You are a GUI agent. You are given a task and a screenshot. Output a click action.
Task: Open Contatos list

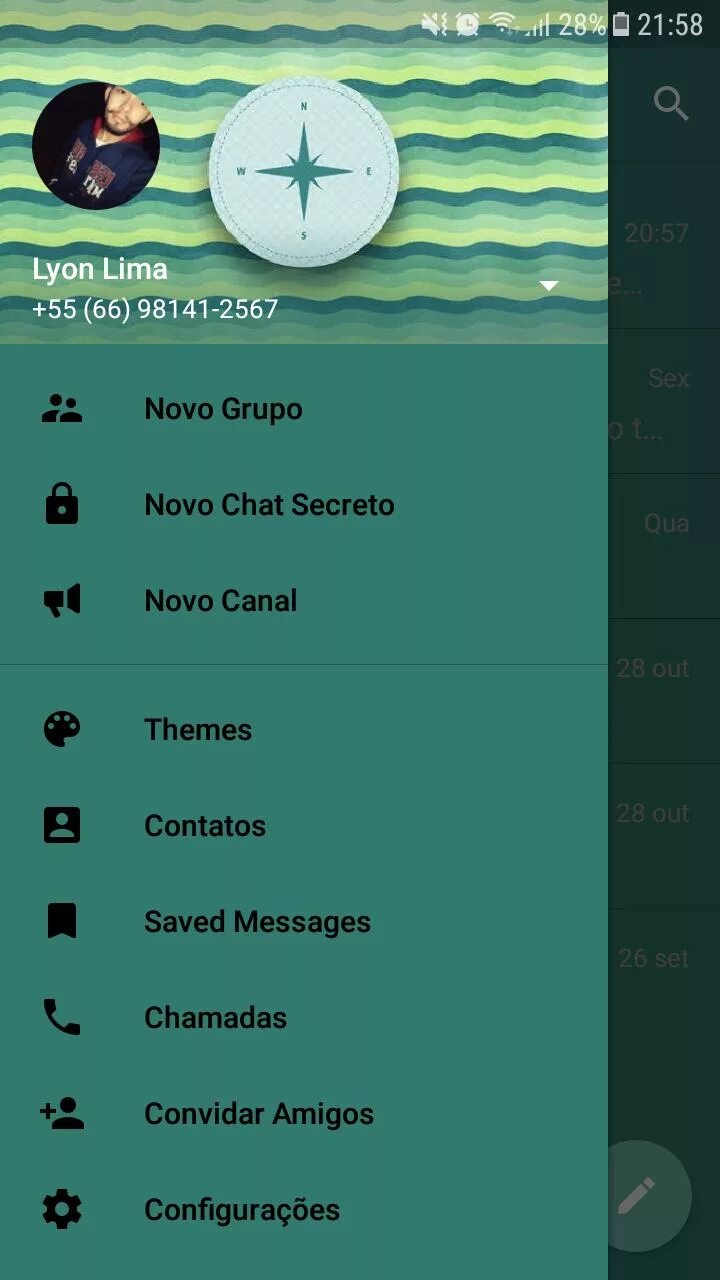point(304,826)
